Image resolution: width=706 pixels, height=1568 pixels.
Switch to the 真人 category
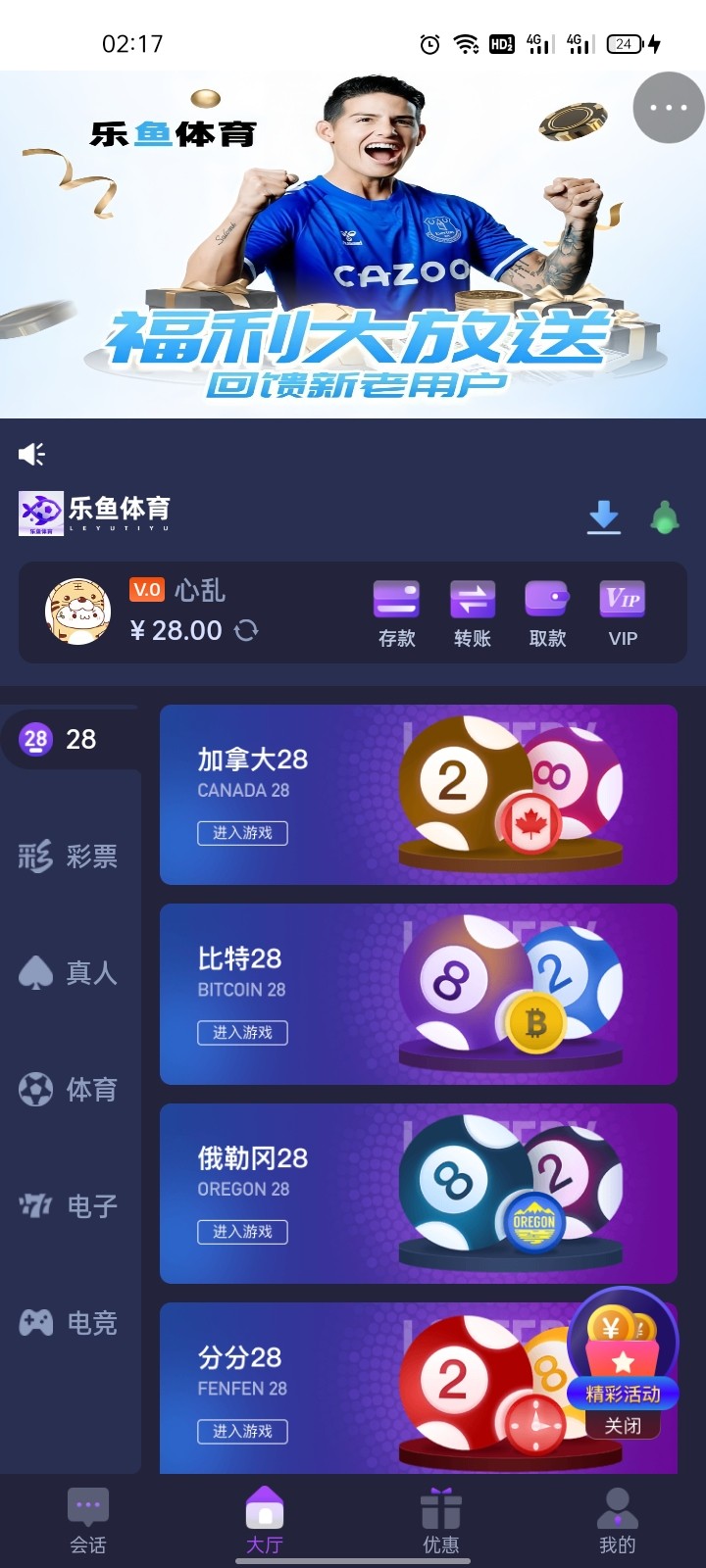click(x=69, y=972)
